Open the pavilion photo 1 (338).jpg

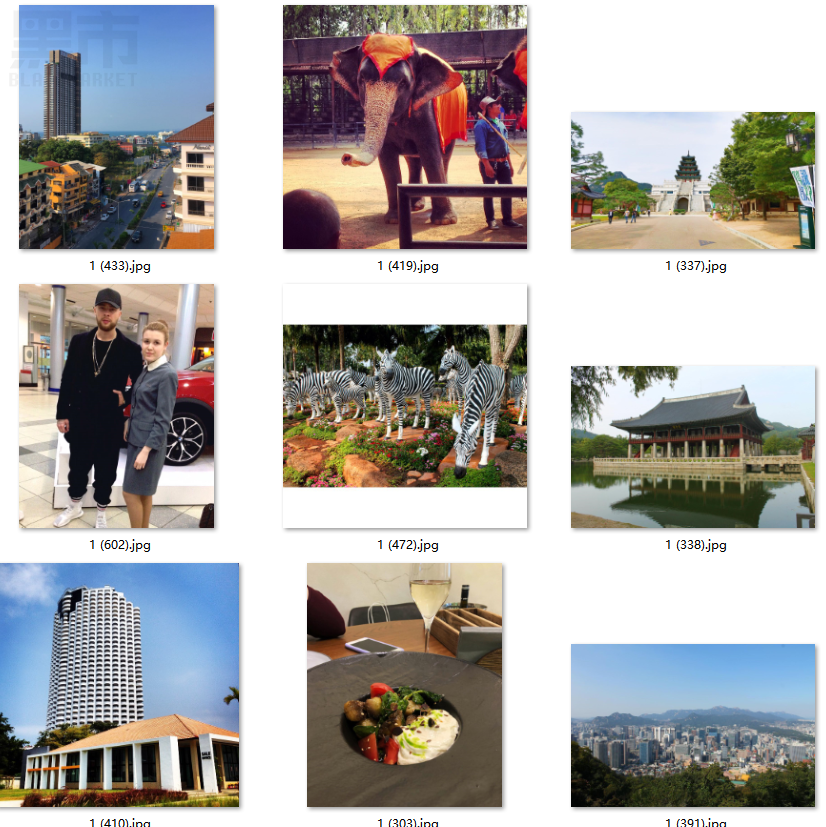click(x=692, y=446)
